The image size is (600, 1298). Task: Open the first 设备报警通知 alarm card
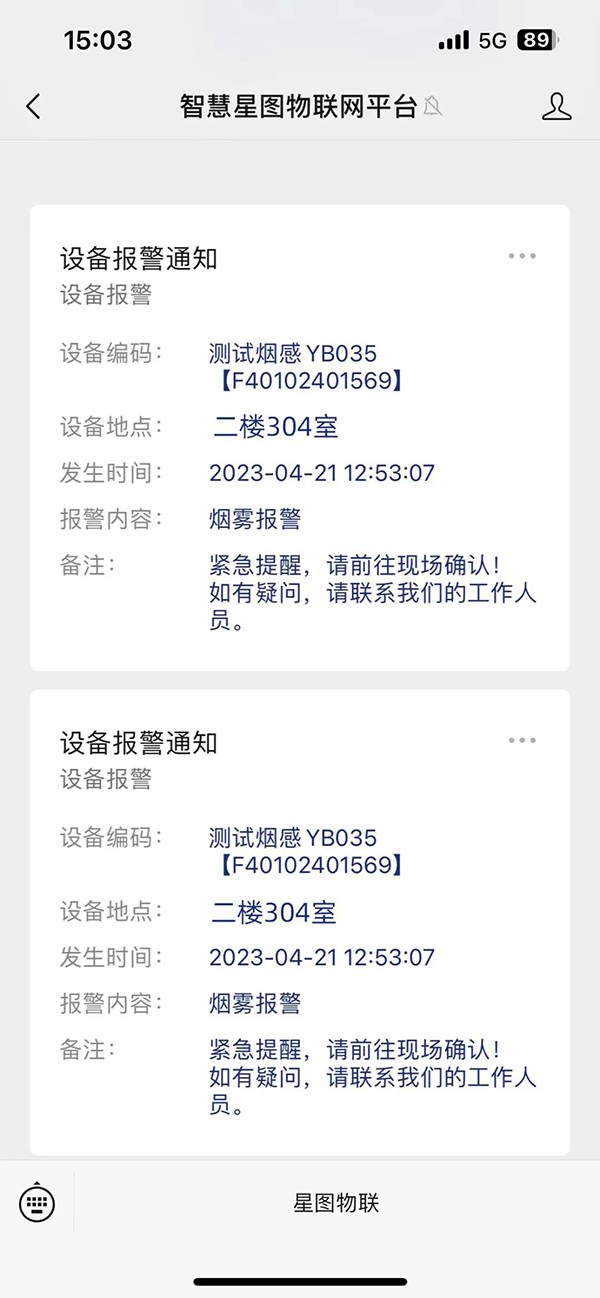[300, 438]
